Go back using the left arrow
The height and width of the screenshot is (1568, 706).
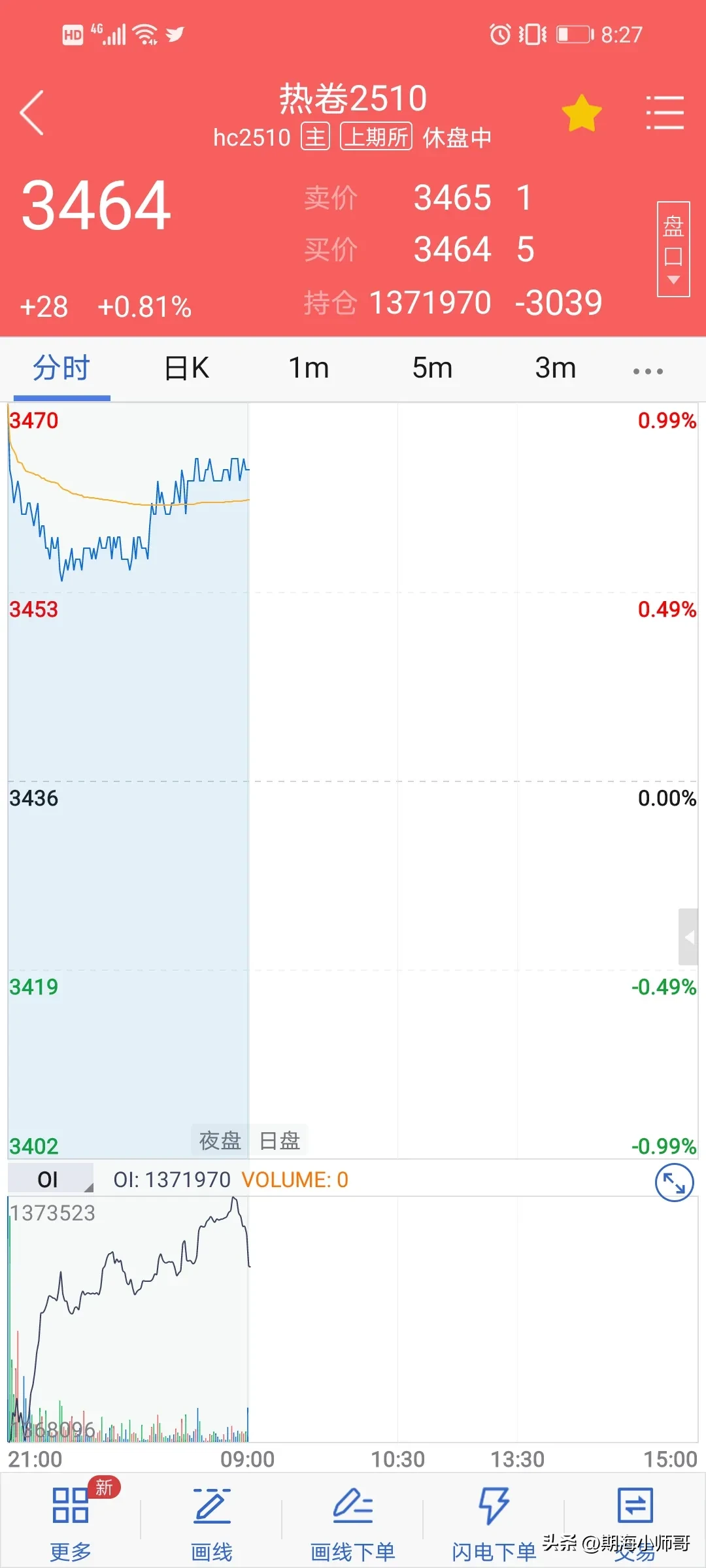32,113
